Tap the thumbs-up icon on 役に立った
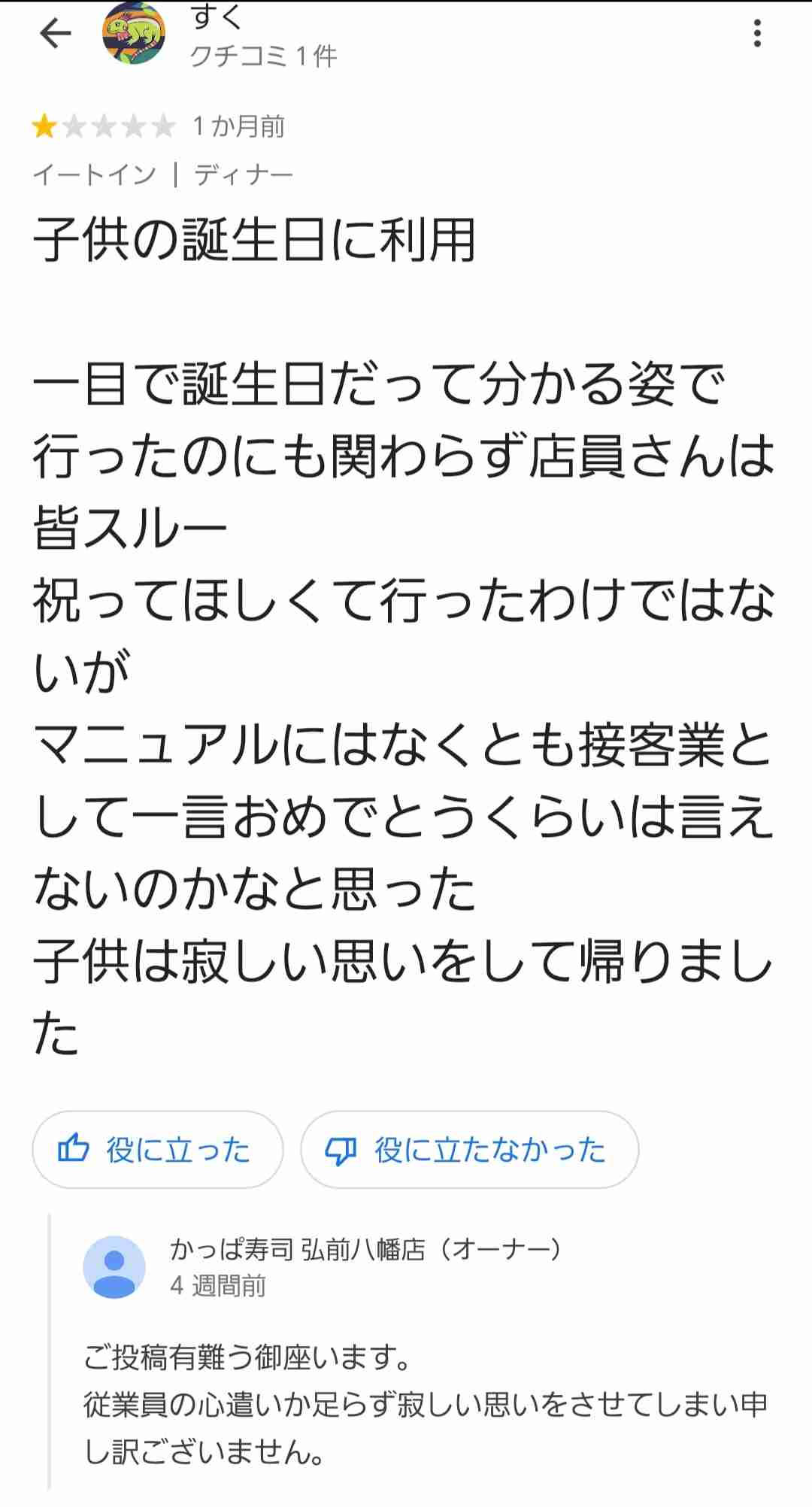The width and height of the screenshot is (812, 1507). (x=75, y=1148)
